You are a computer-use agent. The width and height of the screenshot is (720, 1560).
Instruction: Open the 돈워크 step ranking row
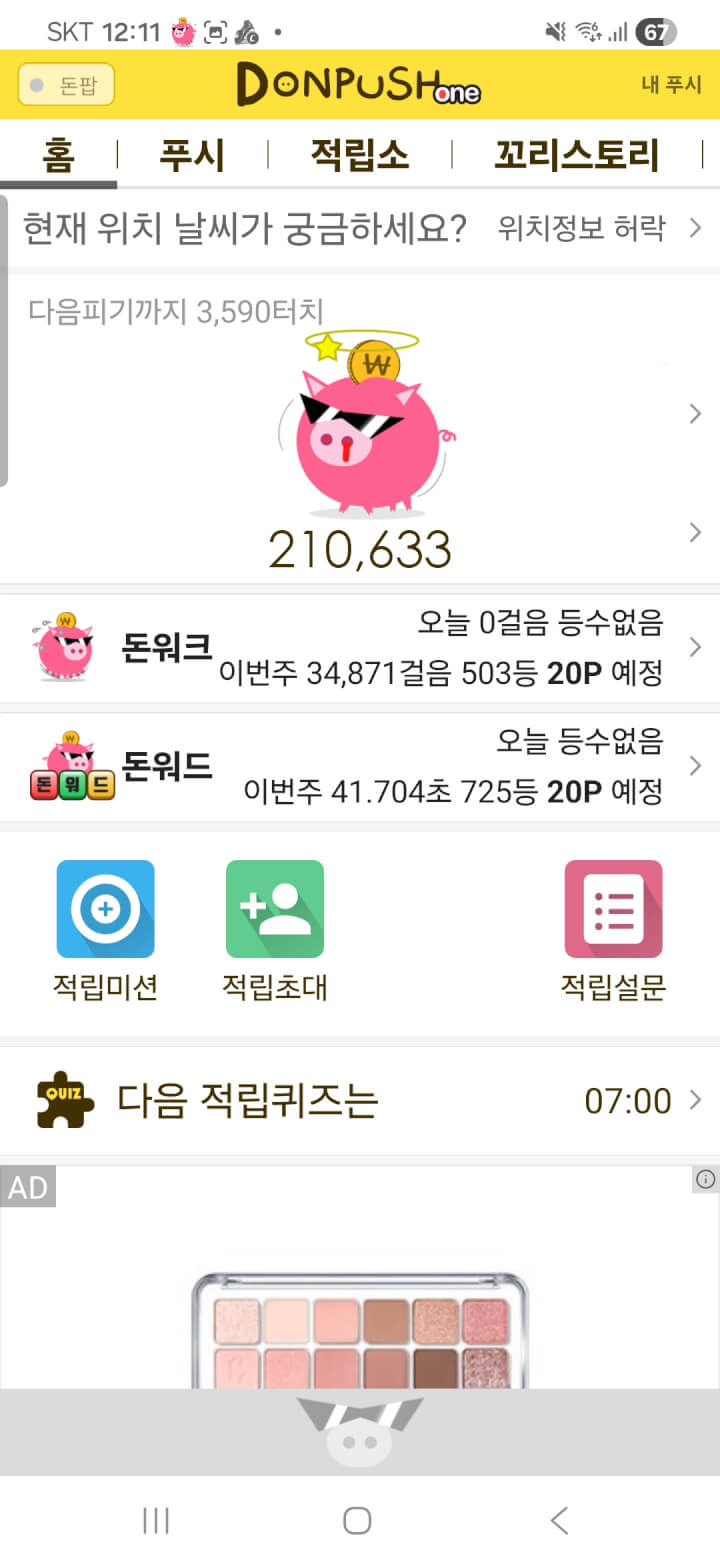360,648
